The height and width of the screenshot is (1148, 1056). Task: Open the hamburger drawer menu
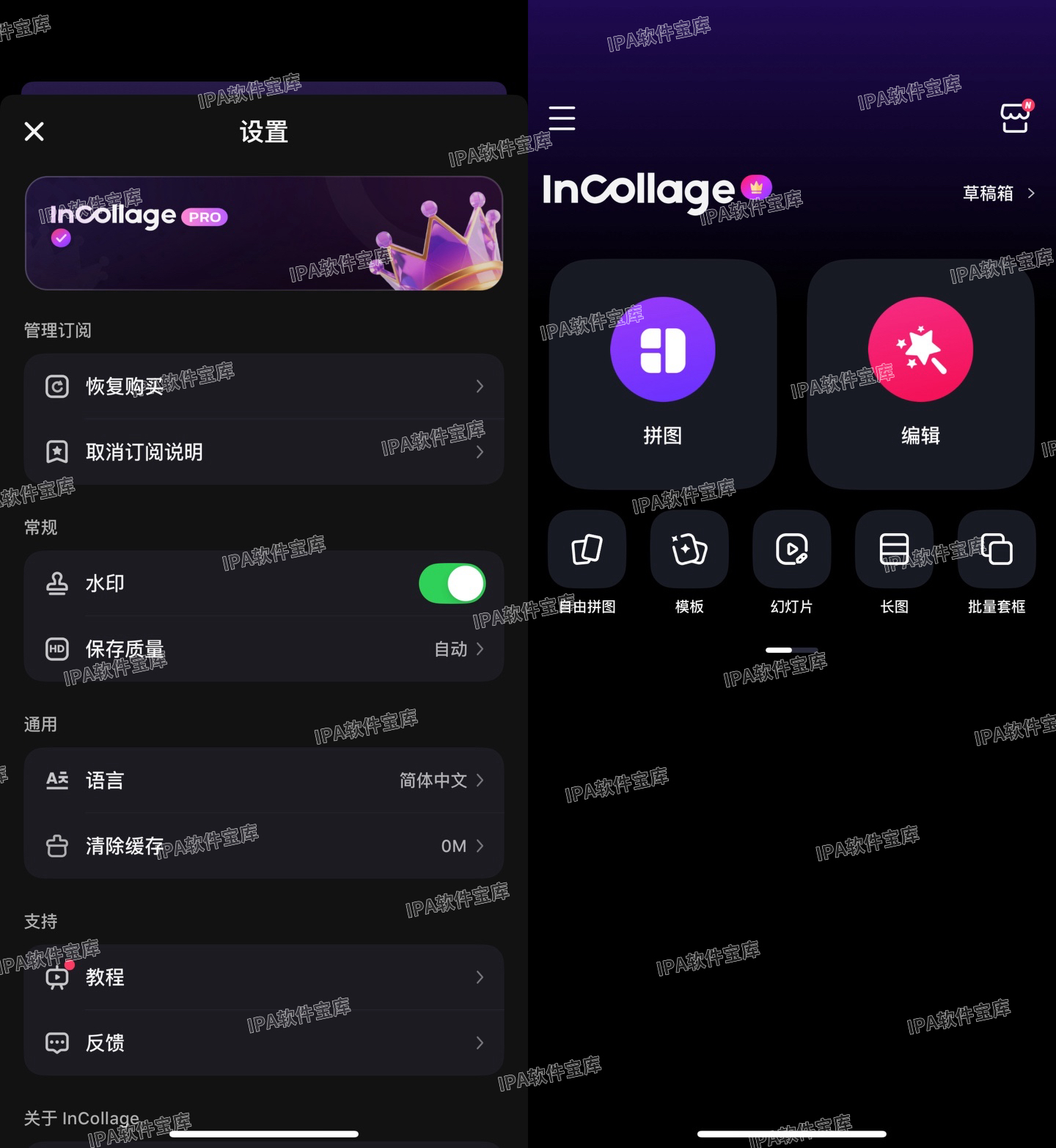point(562,118)
